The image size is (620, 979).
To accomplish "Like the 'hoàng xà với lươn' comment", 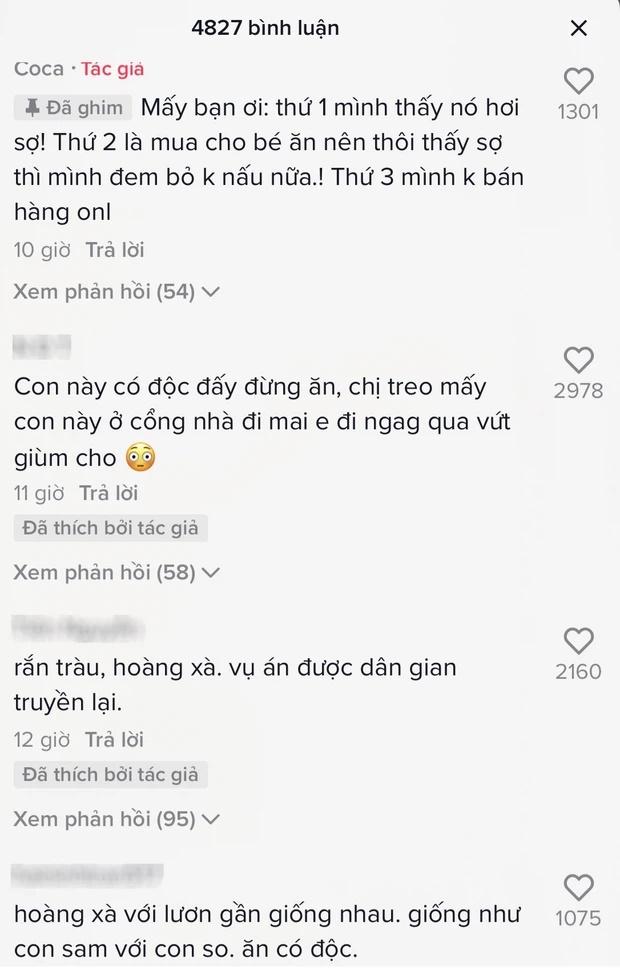I will pyautogui.click(x=578, y=887).
